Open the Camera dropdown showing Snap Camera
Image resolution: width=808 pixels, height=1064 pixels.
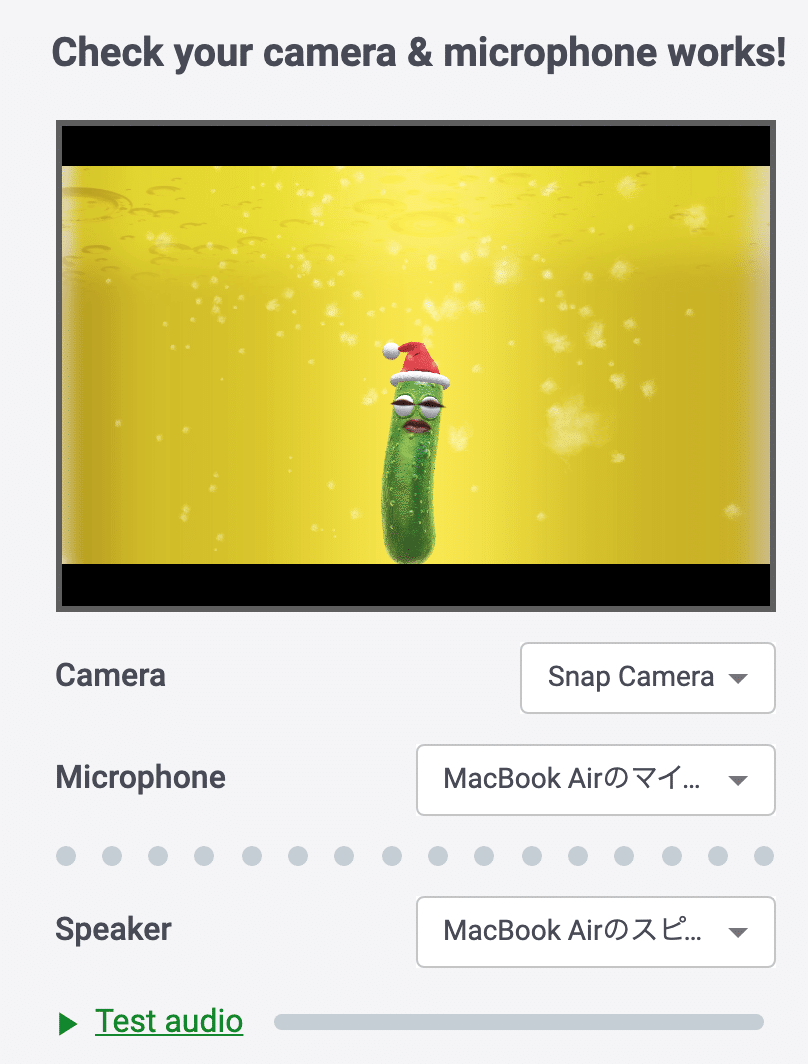(647, 678)
